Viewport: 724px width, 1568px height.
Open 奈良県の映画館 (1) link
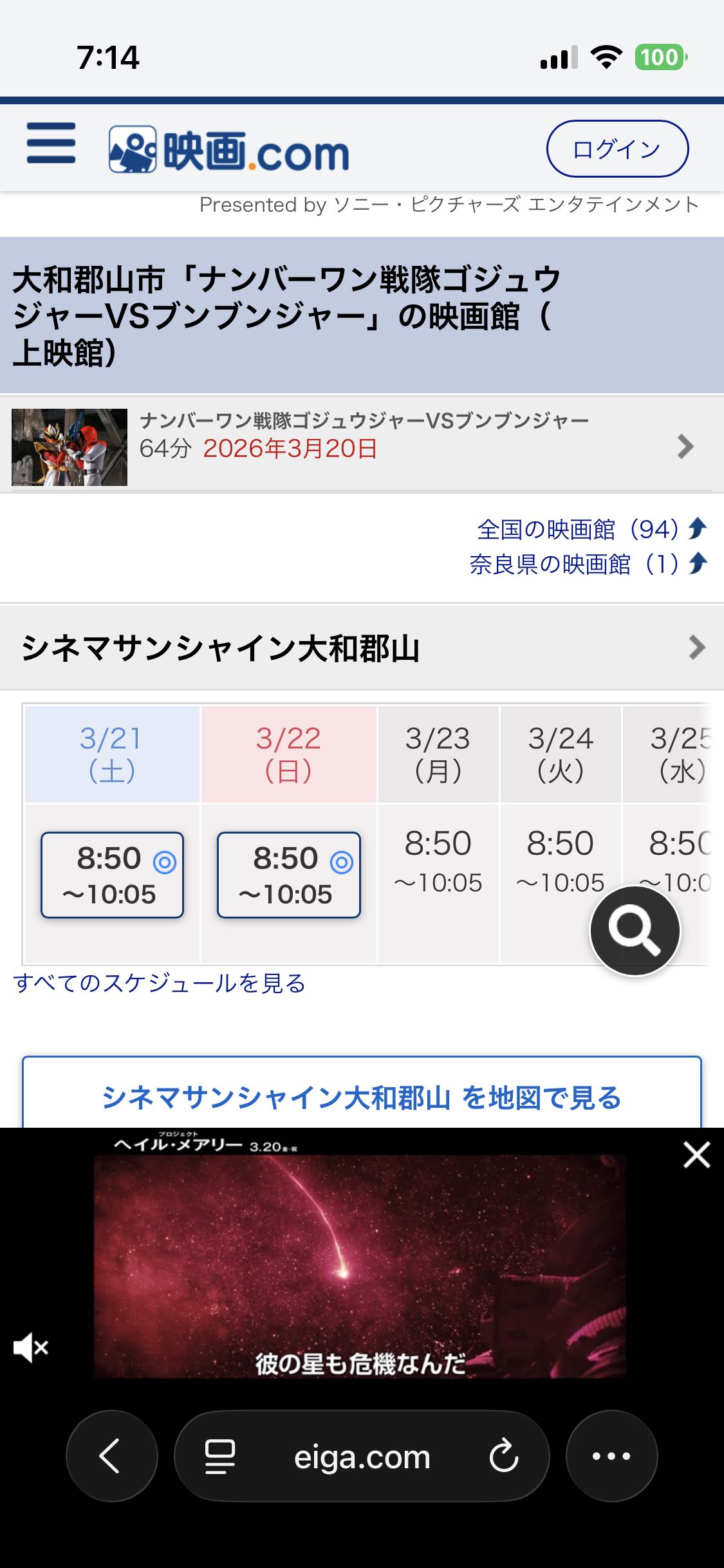(586, 564)
